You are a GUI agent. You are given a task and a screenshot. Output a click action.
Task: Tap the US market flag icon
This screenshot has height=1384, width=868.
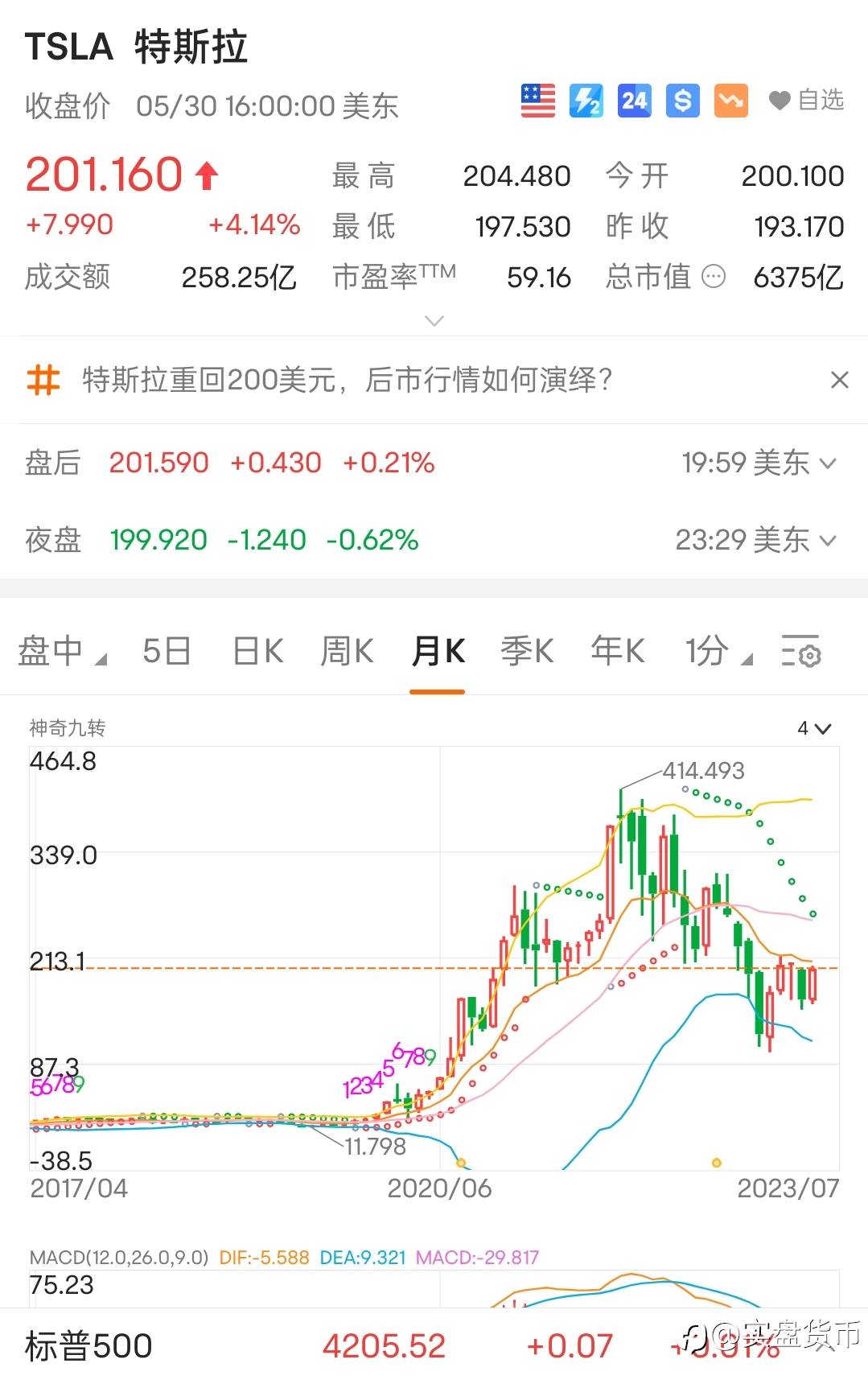click(x=537, y=101)
